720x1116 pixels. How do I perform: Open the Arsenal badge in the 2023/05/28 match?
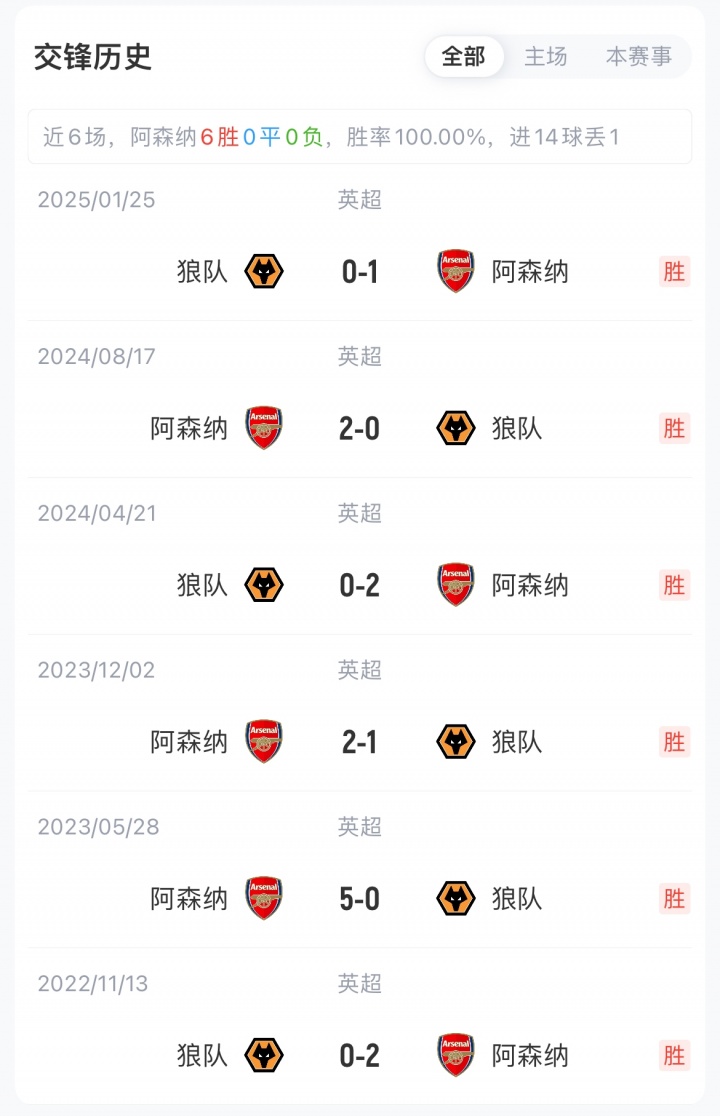264,899
